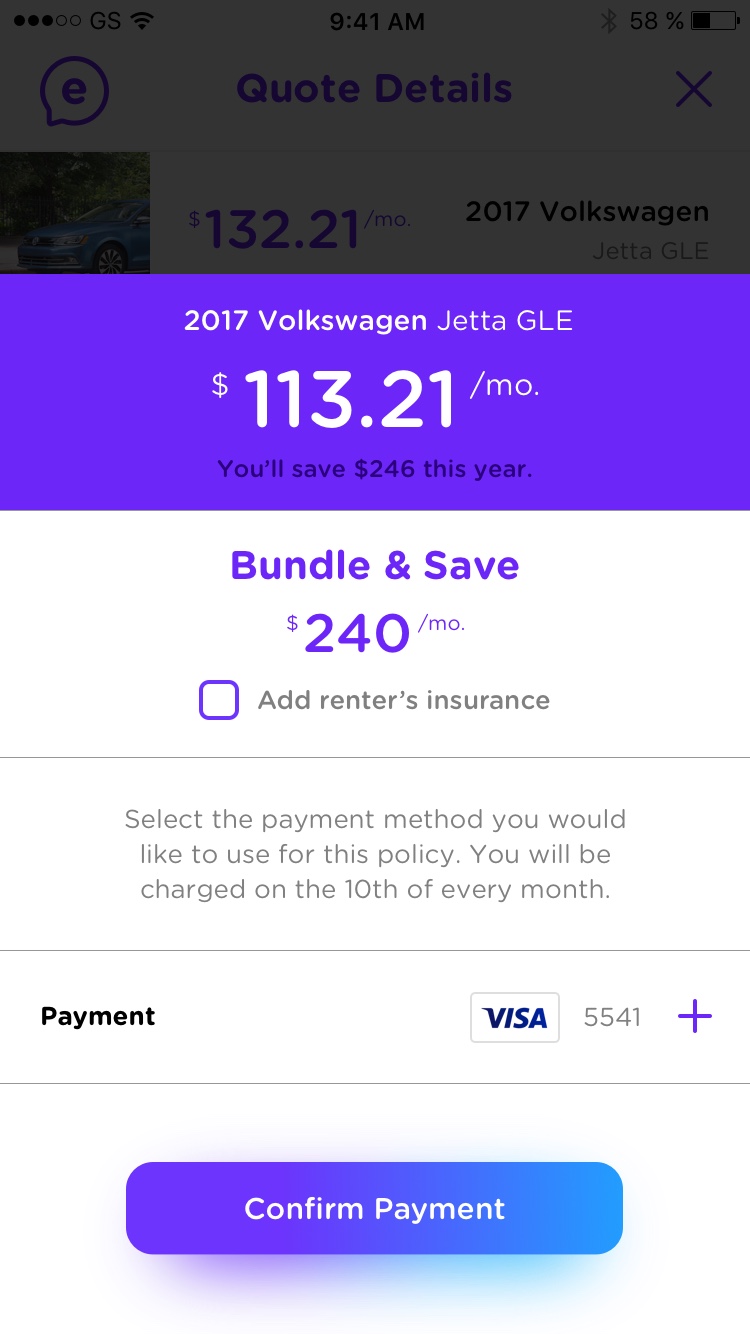Viewport: 750px width, 1334px height.
Task: Open the chat bubble icon in header
Action: (74, 90)
